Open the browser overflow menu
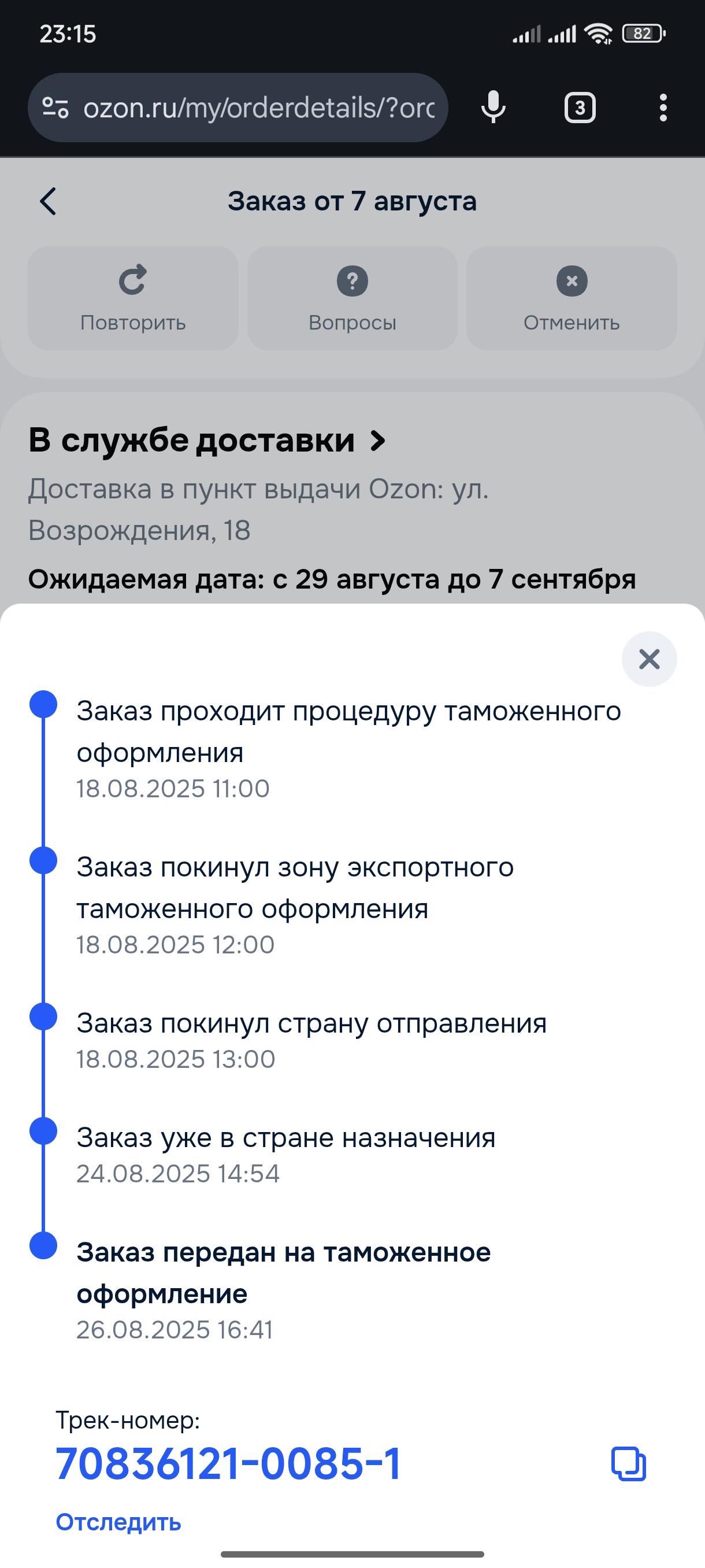Viewport: 705px width, 1568px height. (x=663, y=108)
